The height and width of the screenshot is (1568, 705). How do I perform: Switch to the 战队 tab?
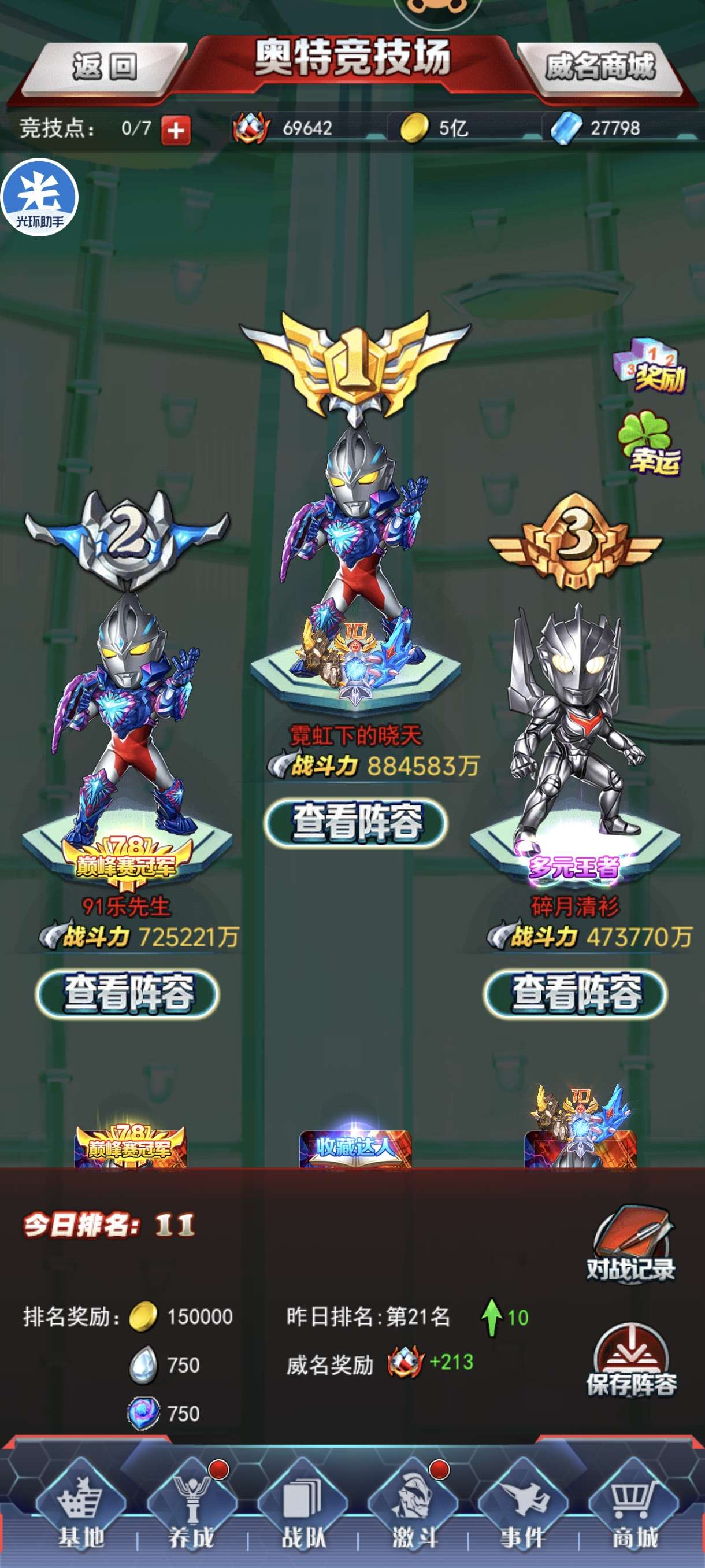pyautogui.click(x=302, y=1508)
